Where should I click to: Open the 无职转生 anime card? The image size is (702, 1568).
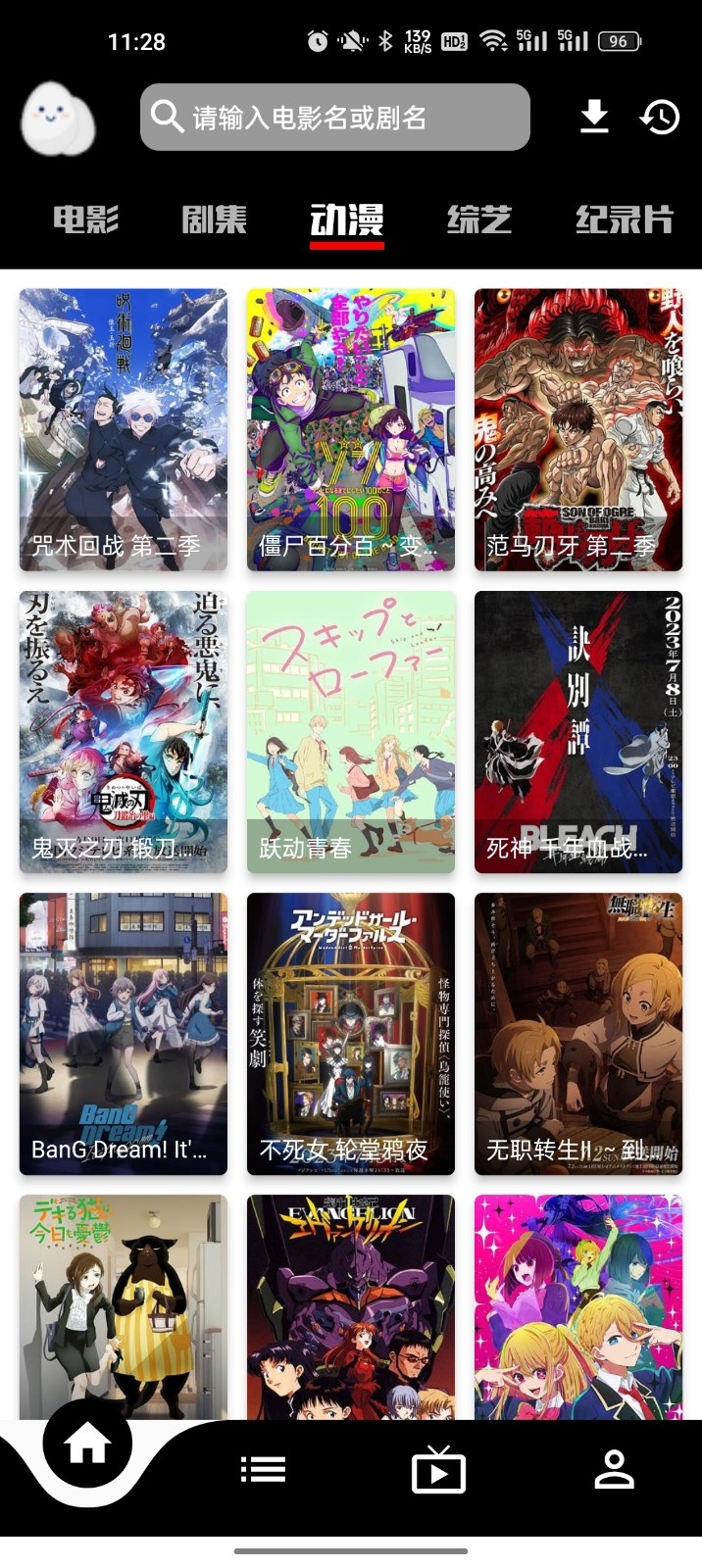[x=578, y=1033]
